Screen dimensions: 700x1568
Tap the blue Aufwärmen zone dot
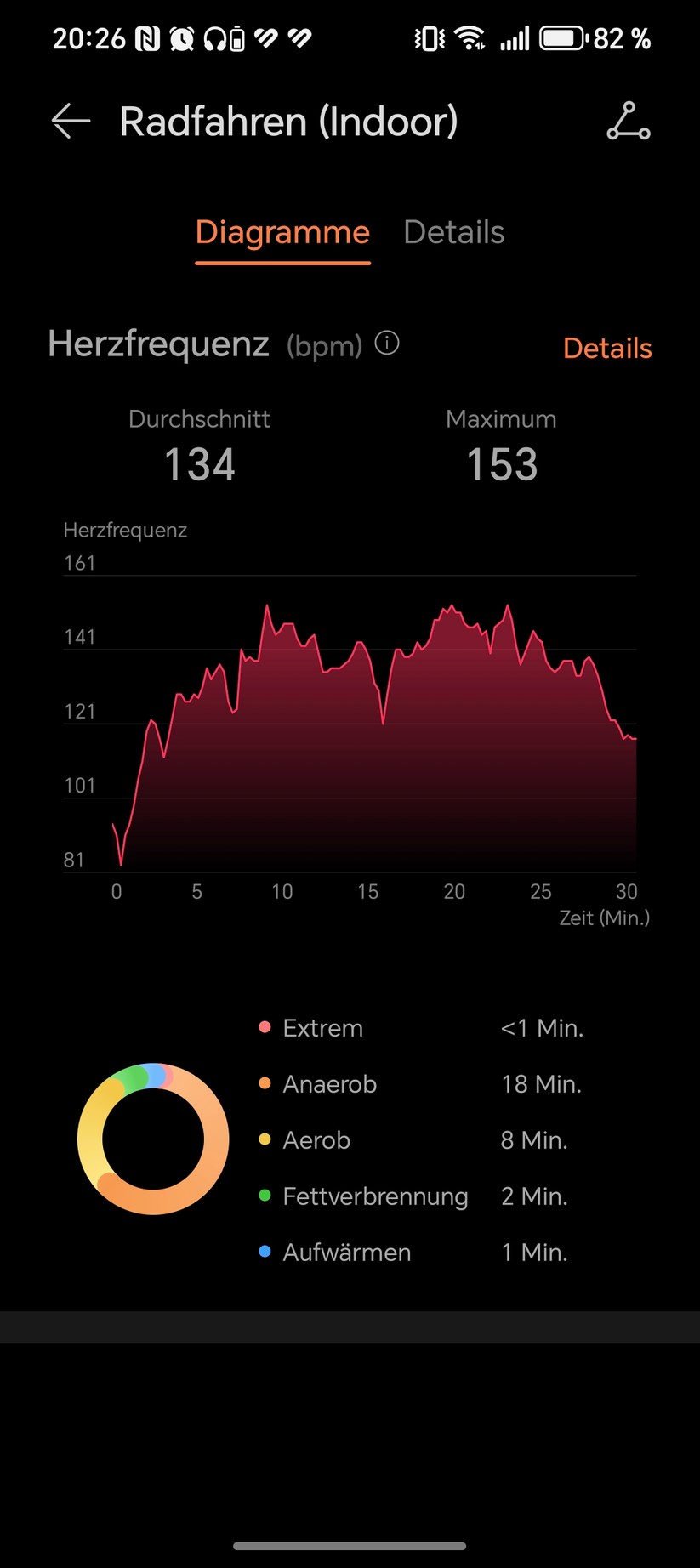coord(265,1252)
